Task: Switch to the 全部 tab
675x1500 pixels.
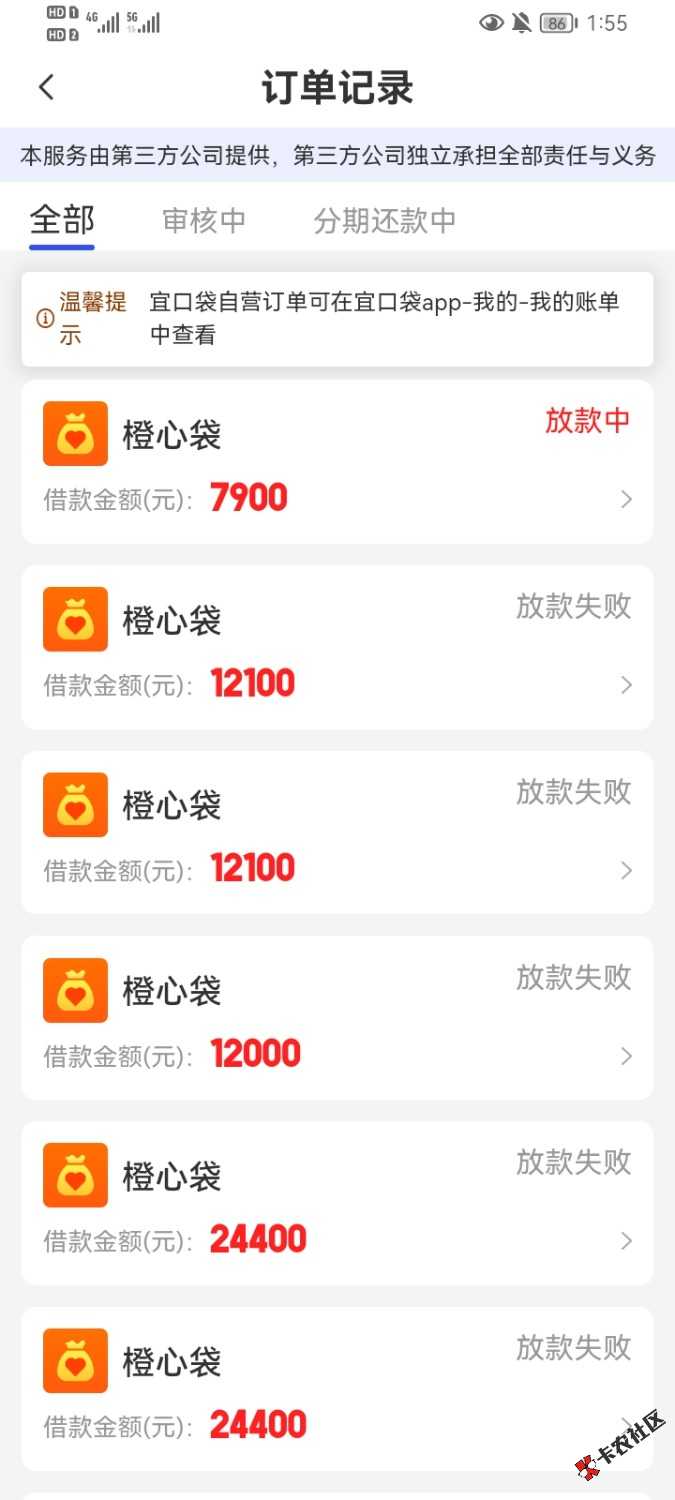Action: (62, 220)
